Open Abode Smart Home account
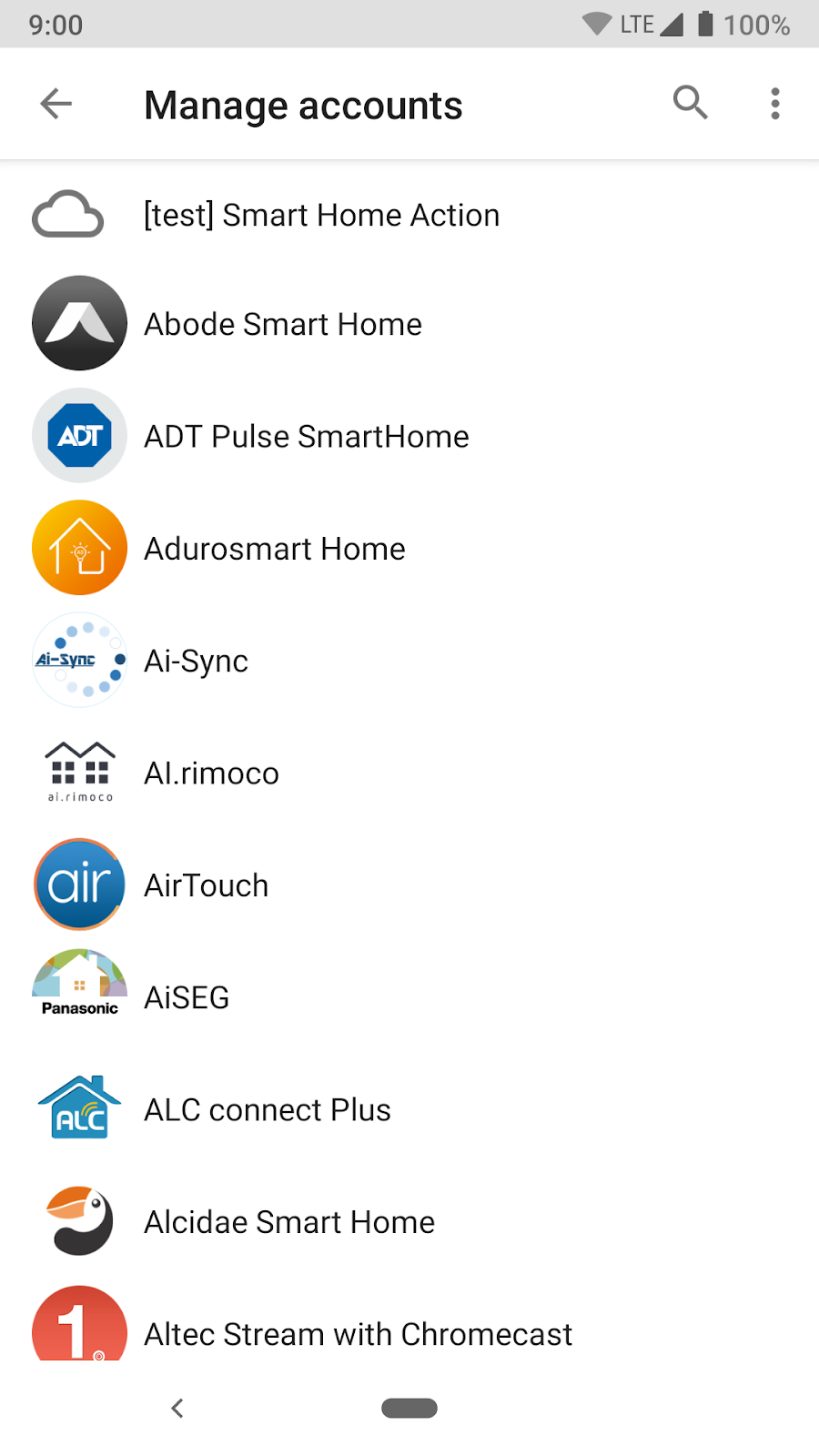 [x=283, y=325]
